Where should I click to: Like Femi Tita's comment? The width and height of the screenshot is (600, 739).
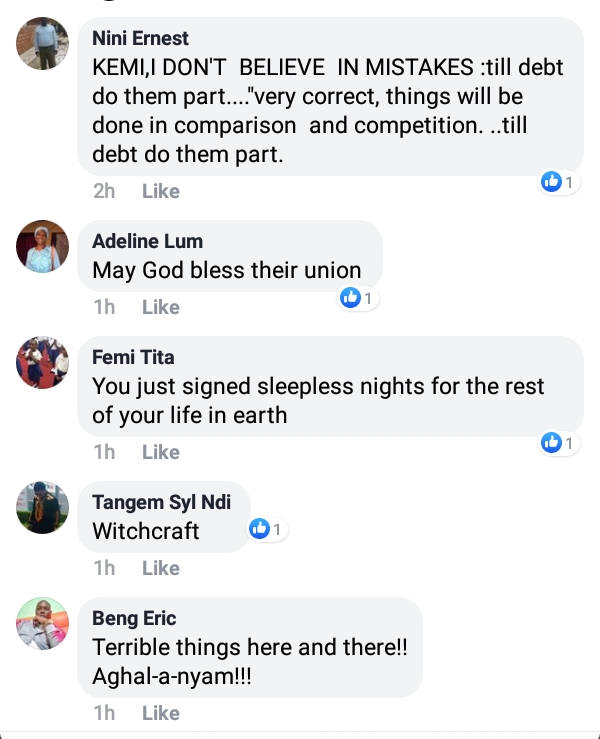pos(160,452)
